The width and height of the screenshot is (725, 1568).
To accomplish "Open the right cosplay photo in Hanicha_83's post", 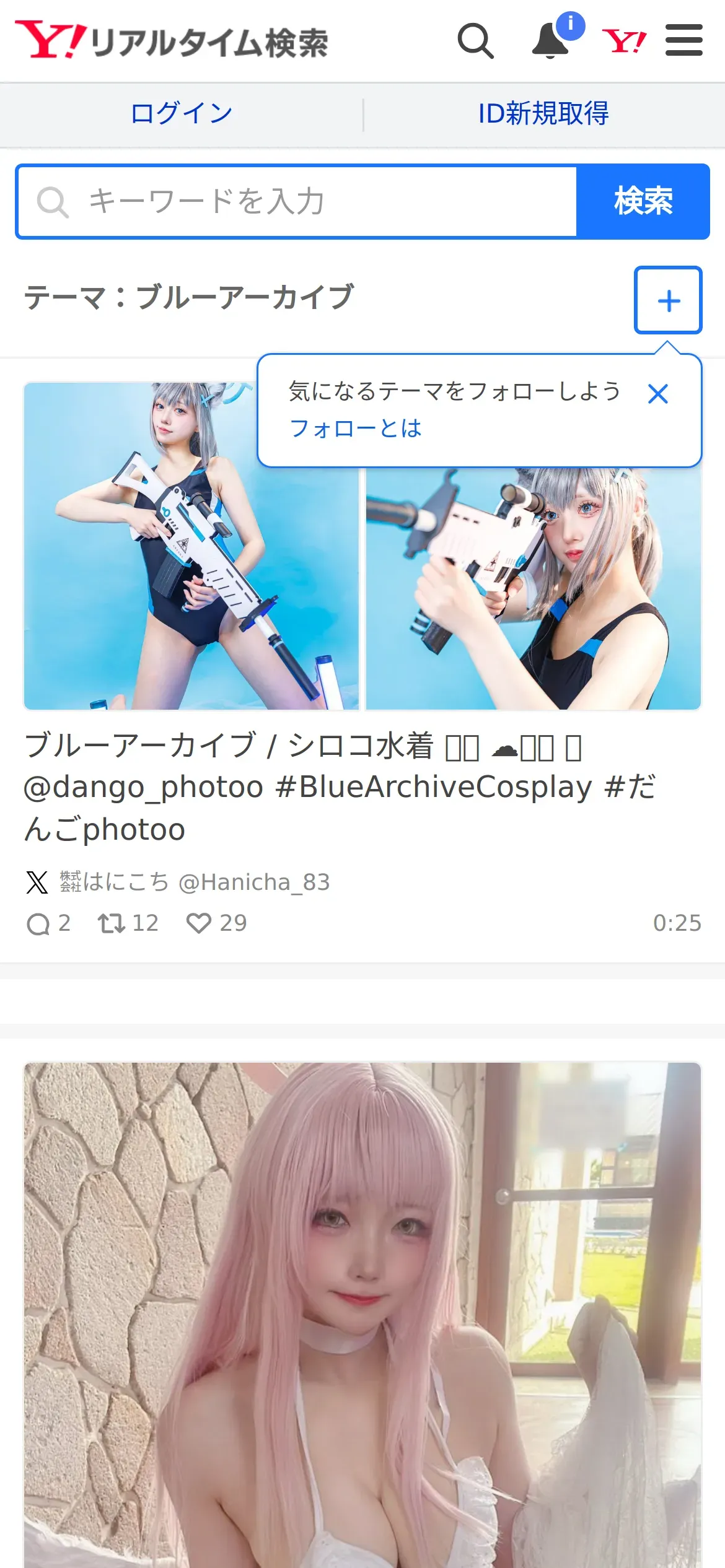I will [x=533, y=588].
